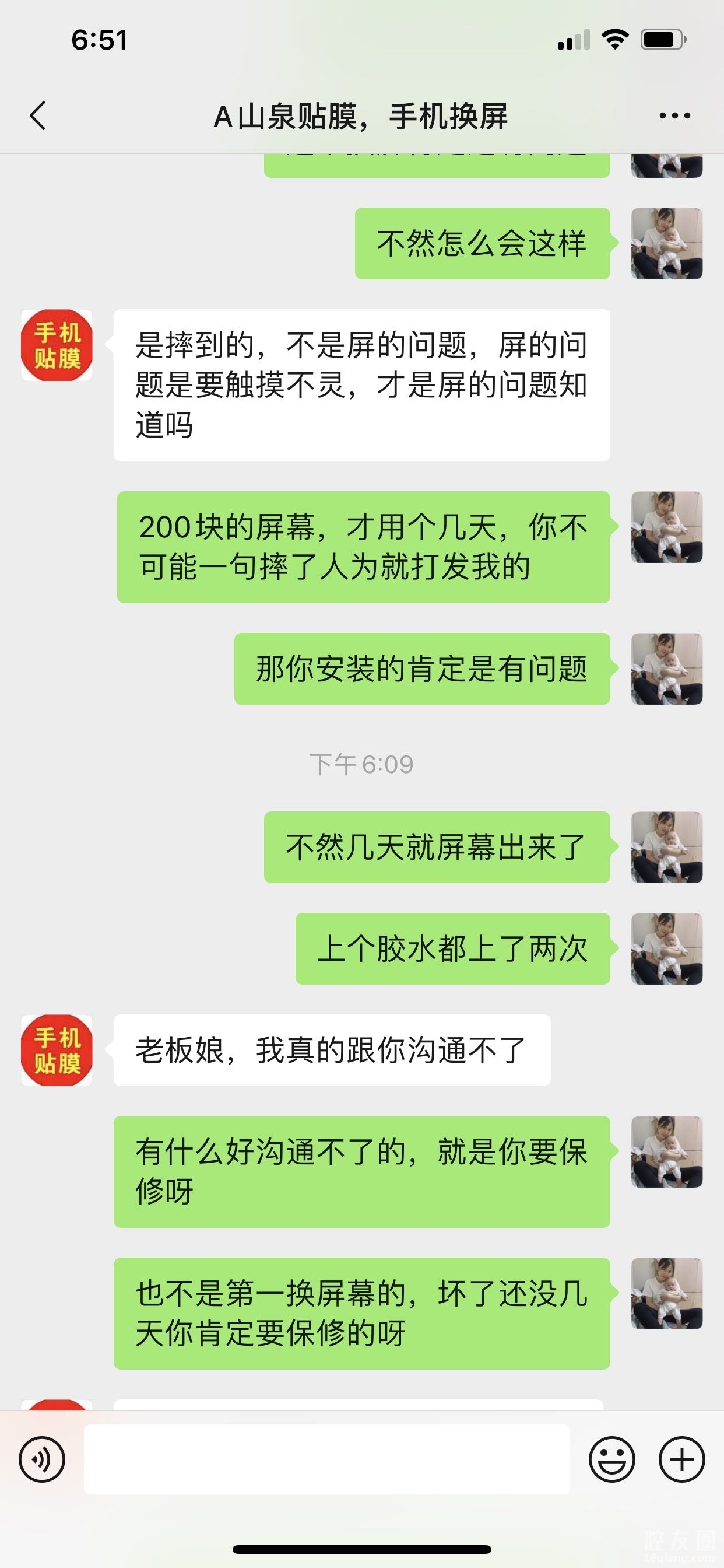724x1568 pixels.
Task: Open the emoji sticker panel
Action: point(611,1459)
